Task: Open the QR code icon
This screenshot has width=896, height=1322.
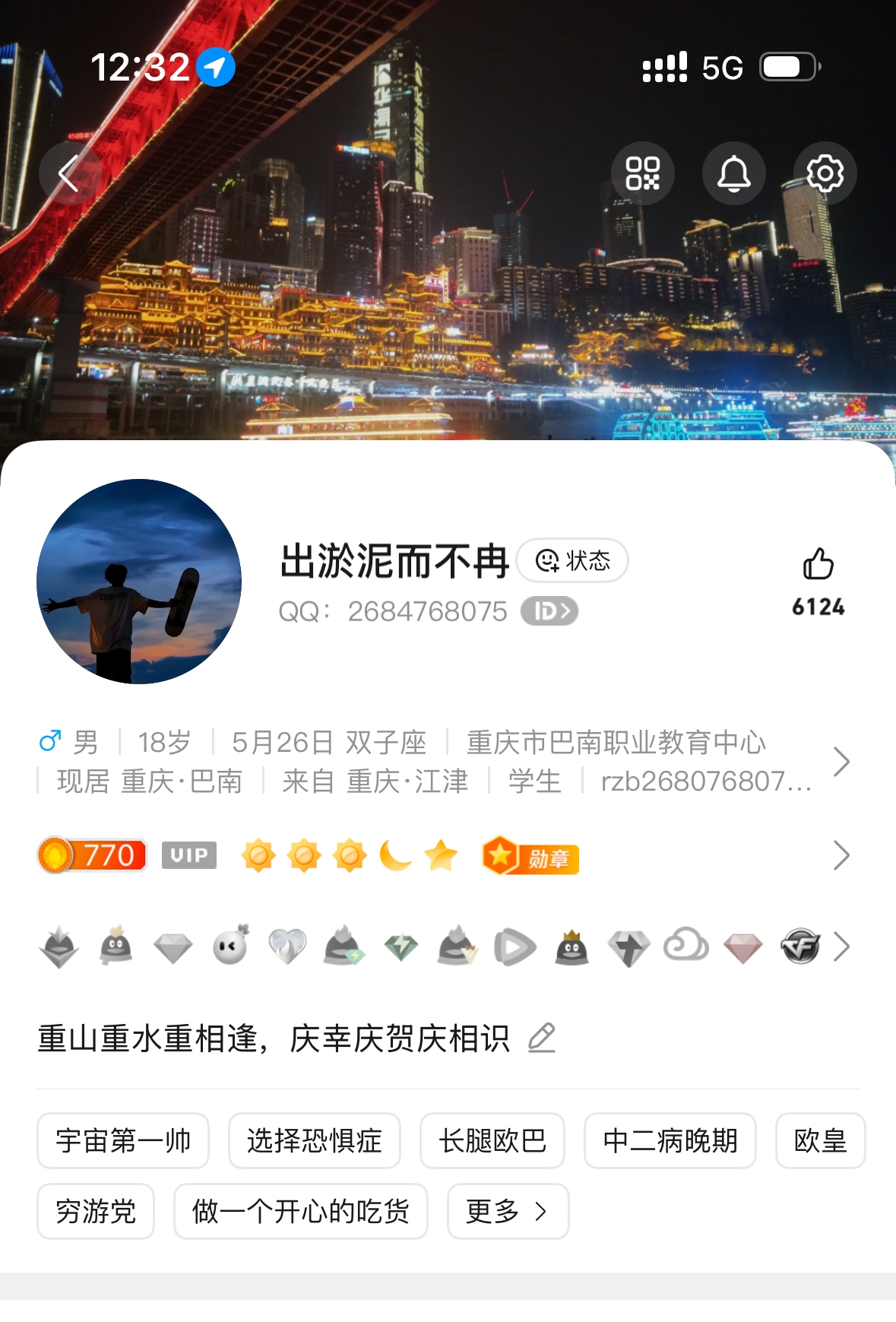Action: click(x=642, y=173)
